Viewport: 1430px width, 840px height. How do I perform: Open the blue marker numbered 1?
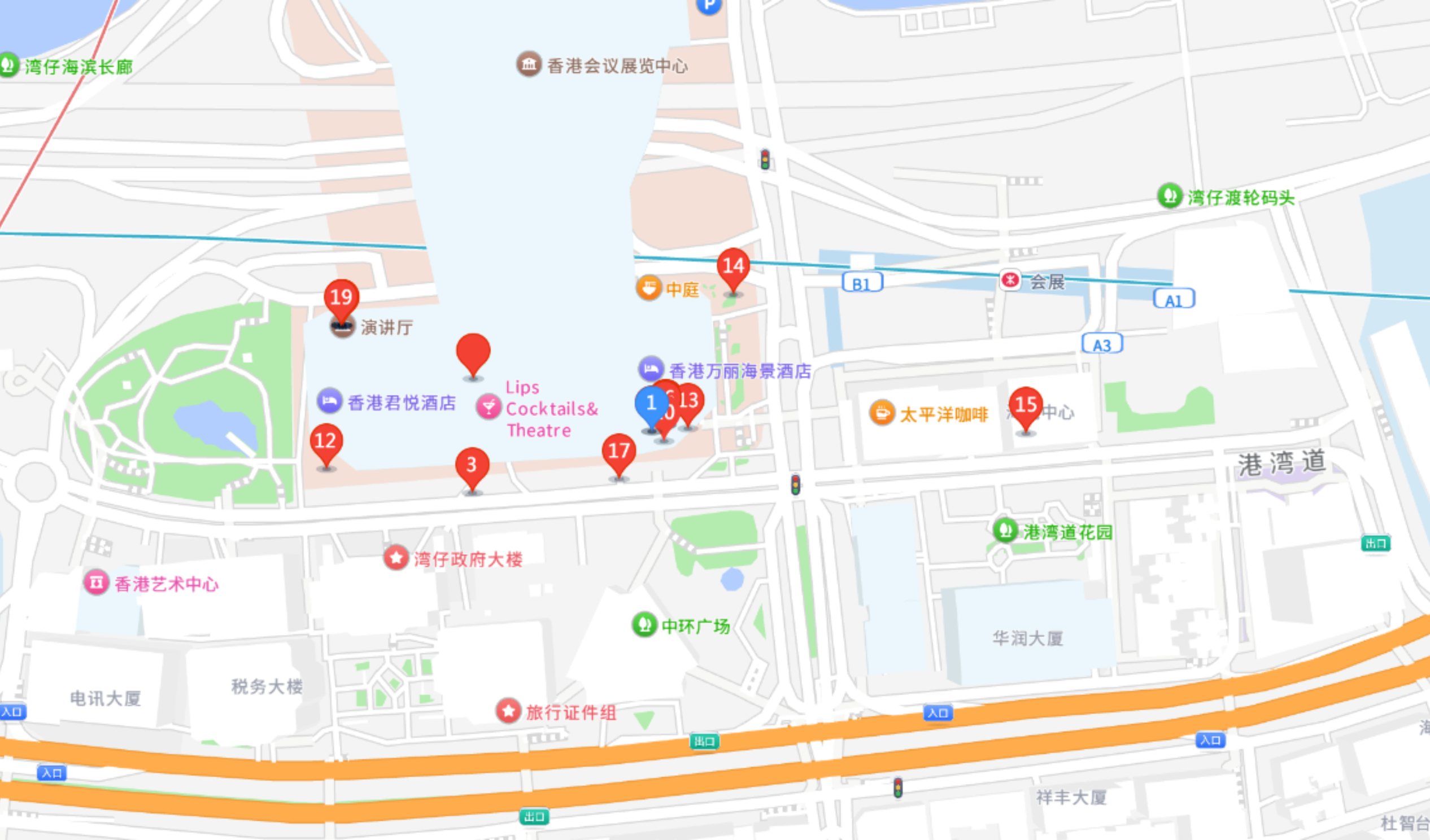coord(651,403)
